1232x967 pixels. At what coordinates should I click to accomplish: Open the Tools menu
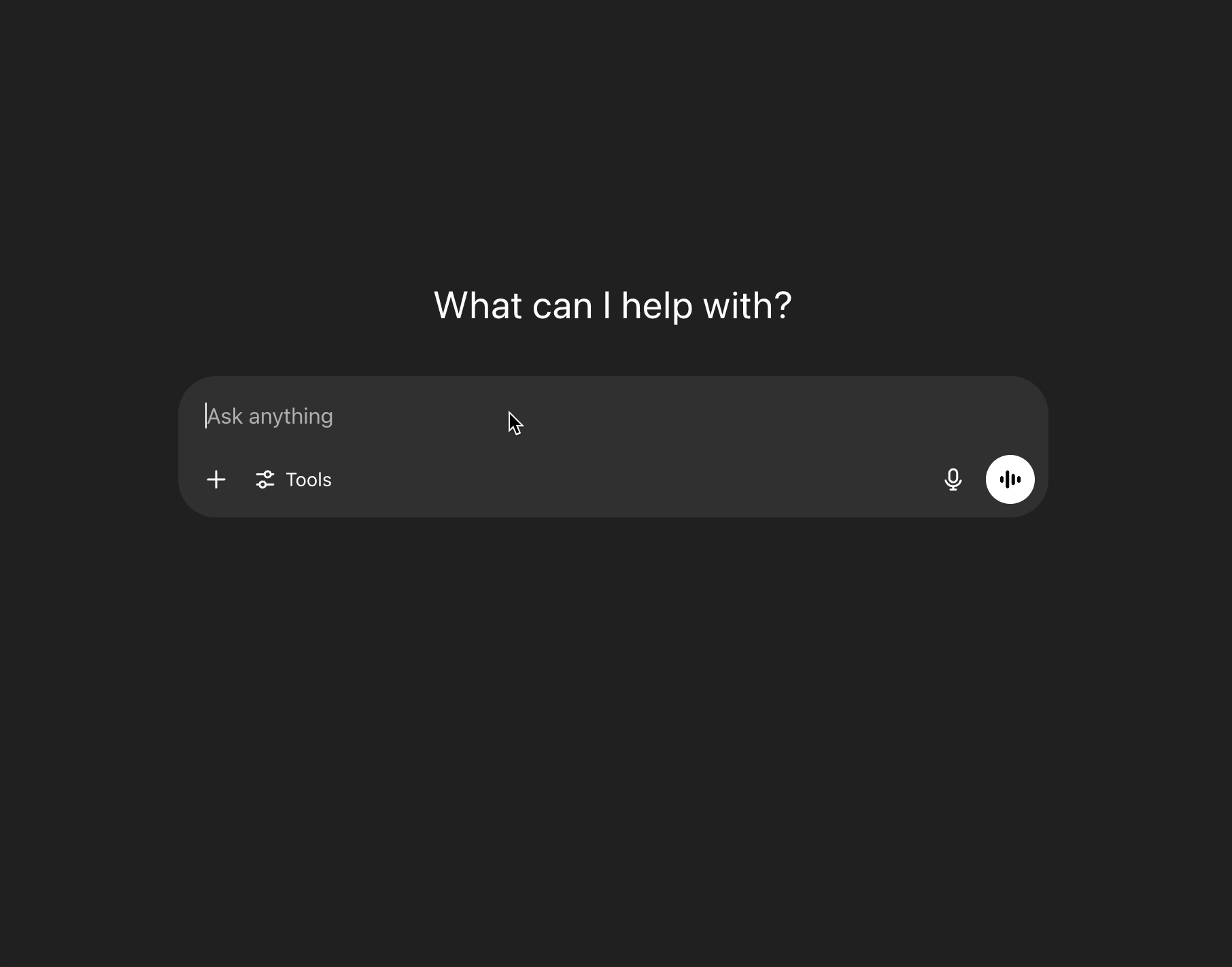294,479
